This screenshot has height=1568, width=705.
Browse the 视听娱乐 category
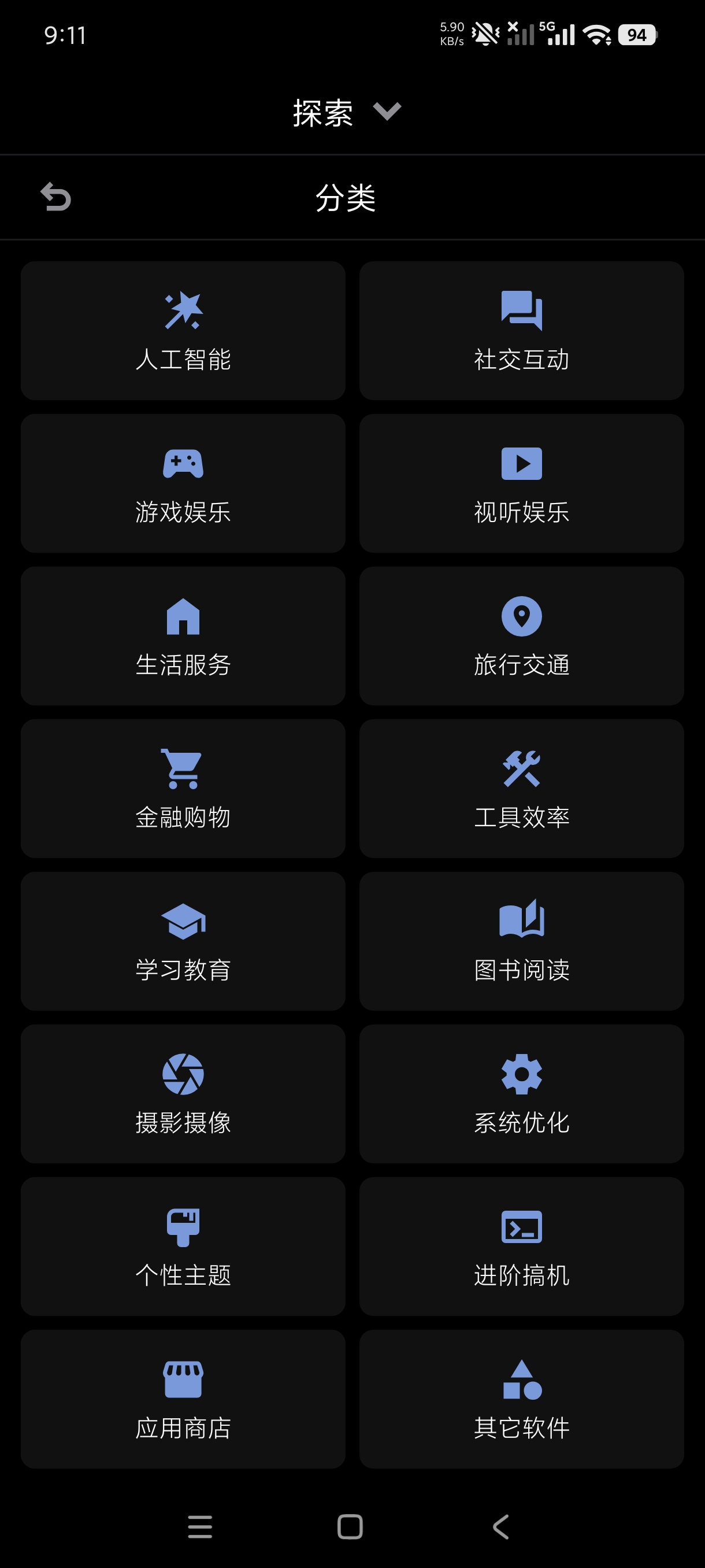click(x=521, y=483)
